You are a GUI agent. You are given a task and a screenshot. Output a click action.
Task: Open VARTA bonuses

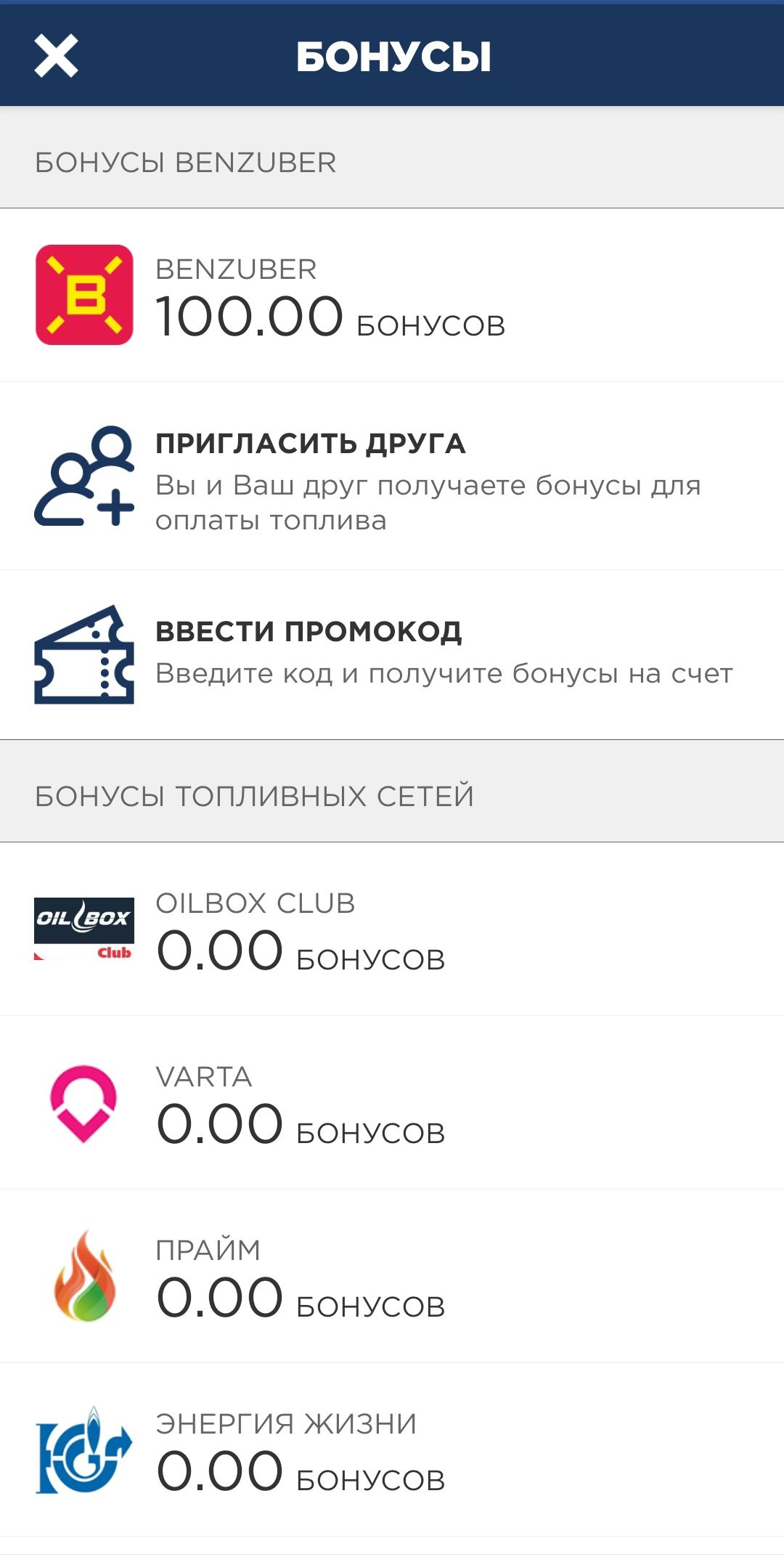[392, 1102]
